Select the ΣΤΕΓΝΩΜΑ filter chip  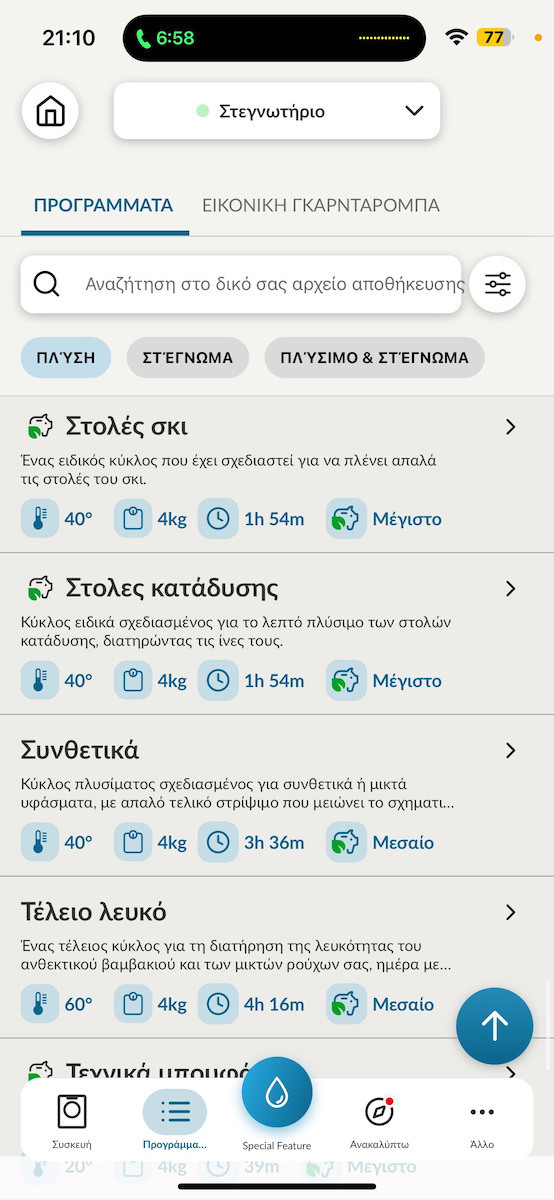(187, 357)
